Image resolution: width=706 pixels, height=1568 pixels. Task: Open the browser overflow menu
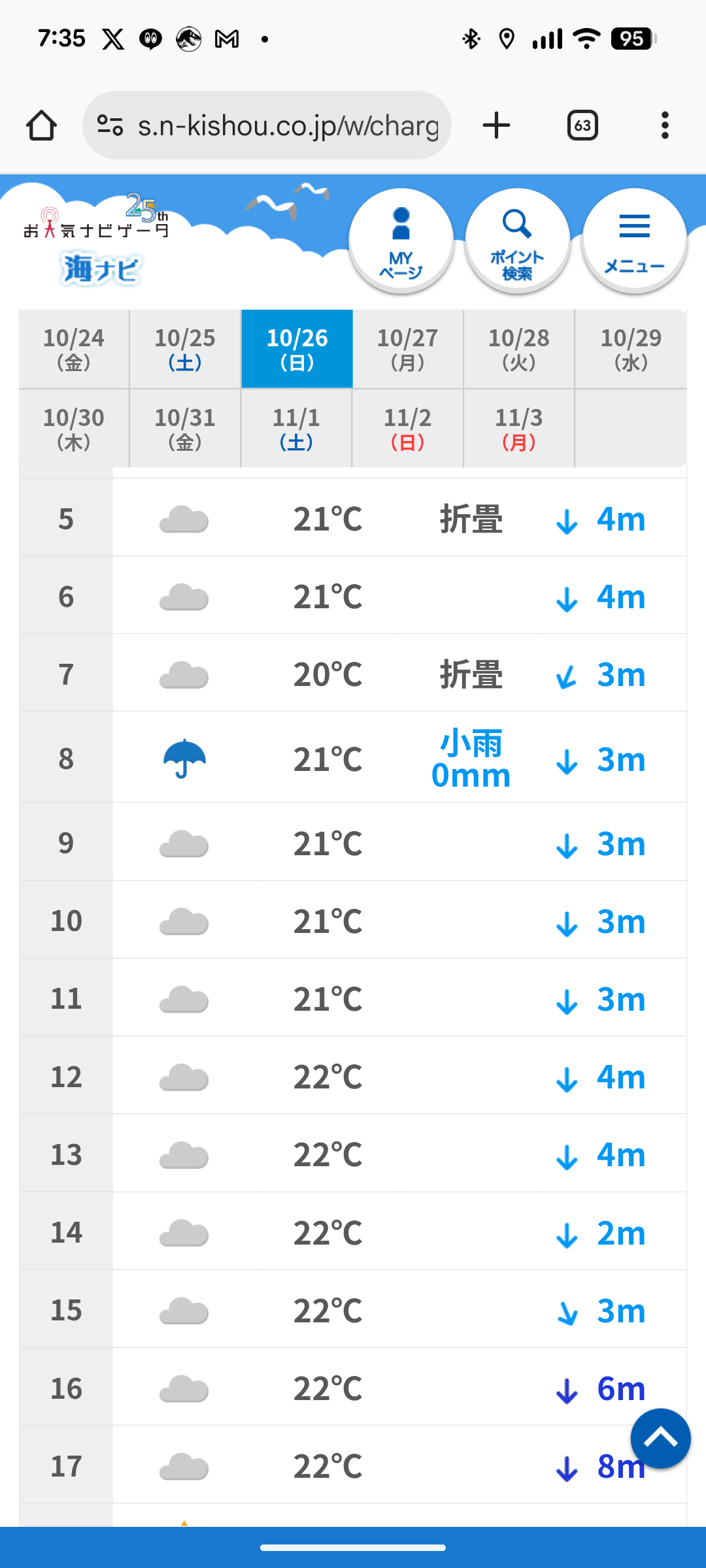pyautogui.click(x=665, y=125)
